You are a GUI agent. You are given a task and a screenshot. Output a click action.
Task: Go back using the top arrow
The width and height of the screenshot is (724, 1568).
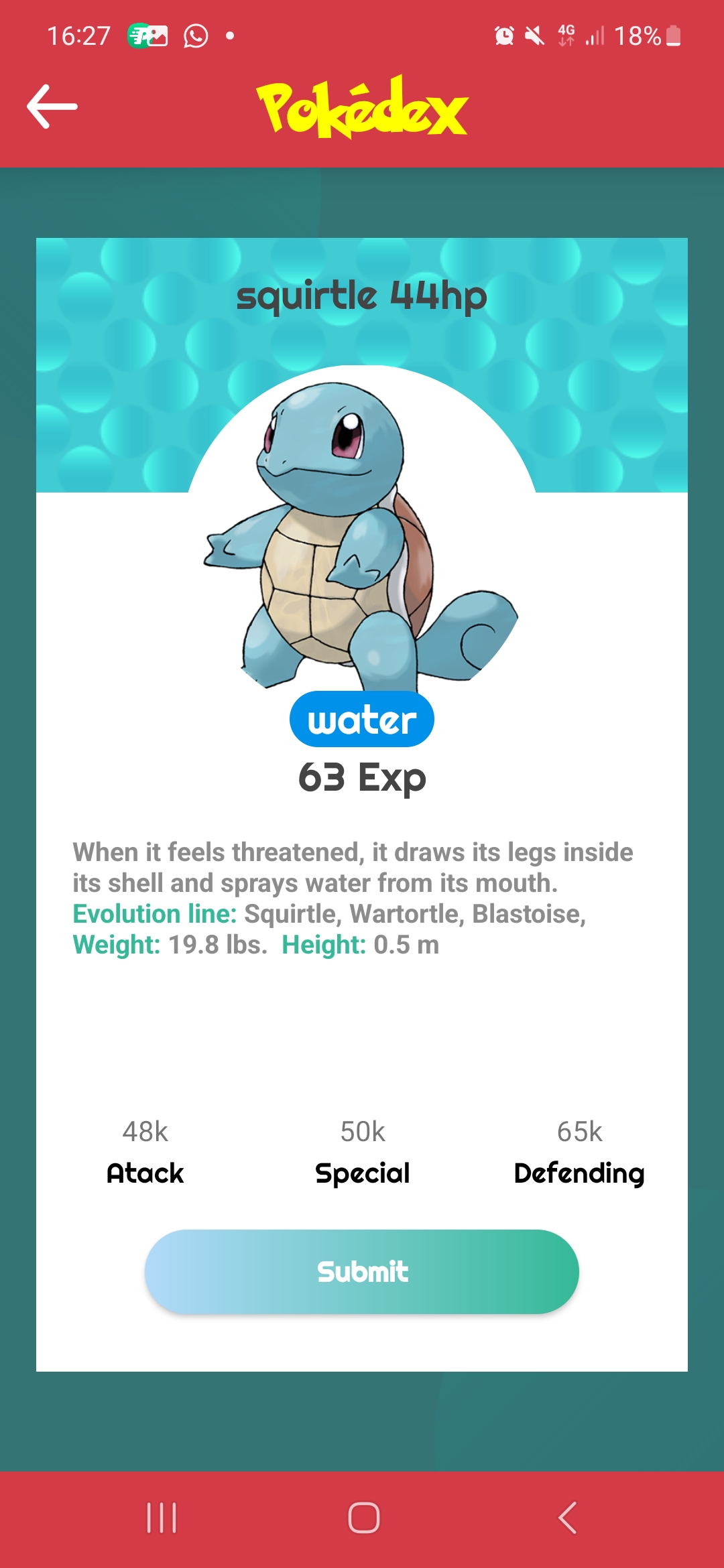coord(52,106)
